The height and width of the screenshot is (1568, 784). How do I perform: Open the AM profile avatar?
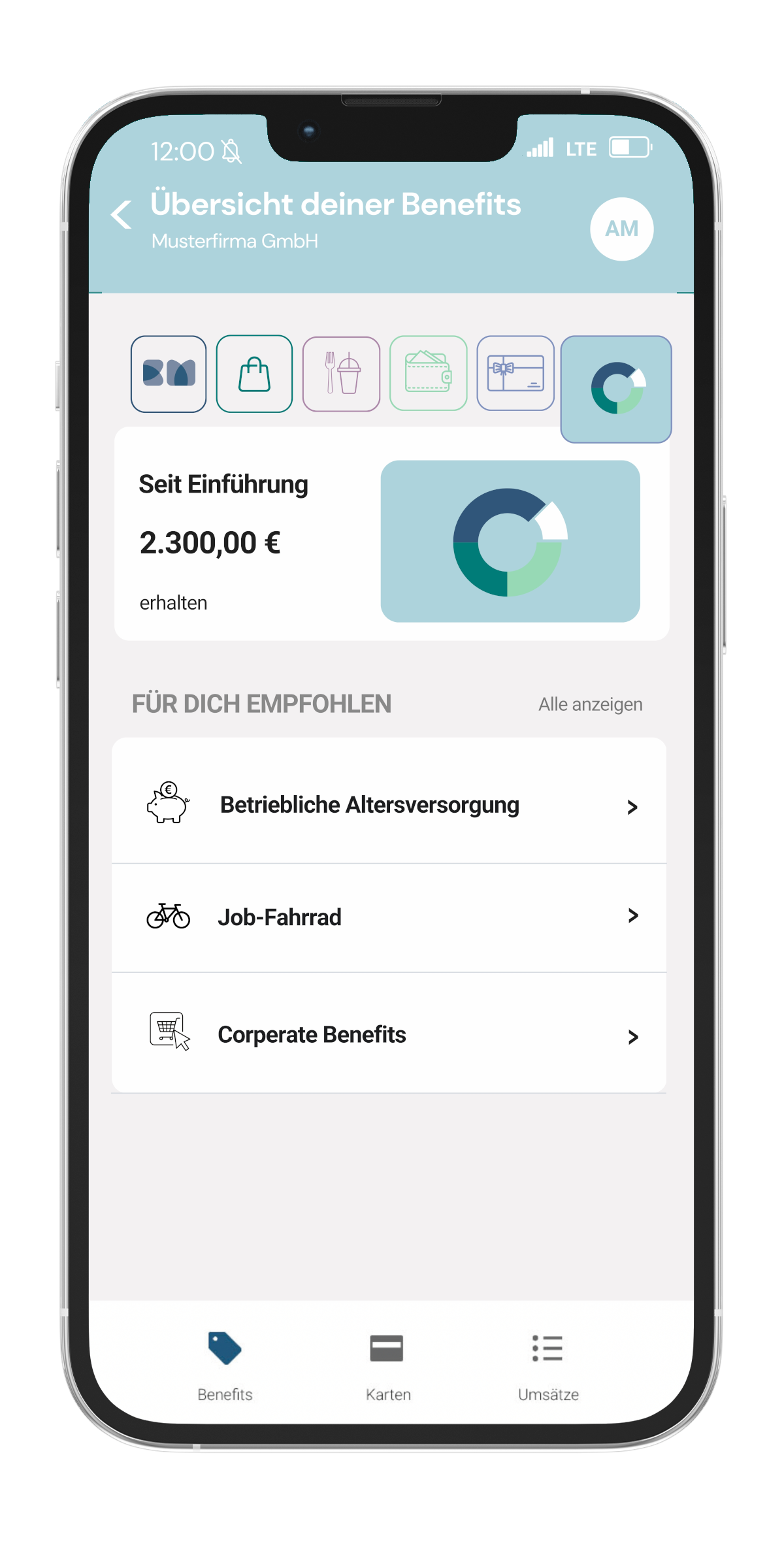pyautogui.click(x=621, y=229)
